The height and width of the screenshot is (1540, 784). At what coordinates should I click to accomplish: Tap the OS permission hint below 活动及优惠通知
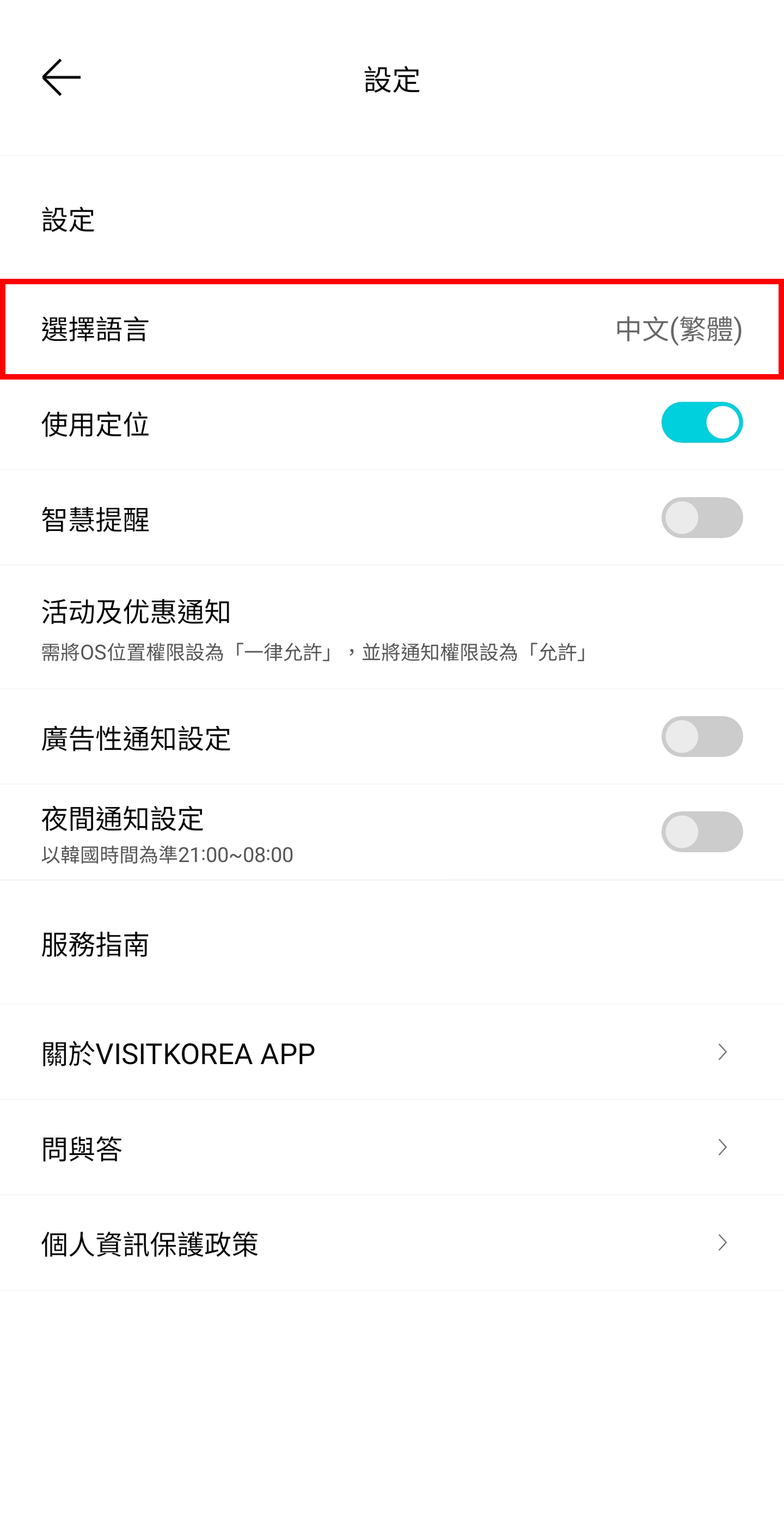pos(314,653)
